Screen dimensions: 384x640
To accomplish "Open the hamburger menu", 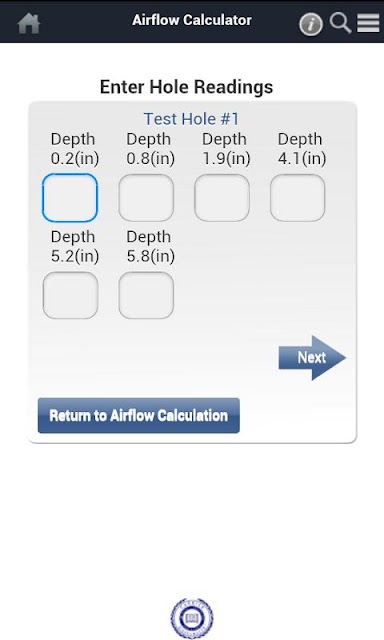I will click(x=368, y=22).
